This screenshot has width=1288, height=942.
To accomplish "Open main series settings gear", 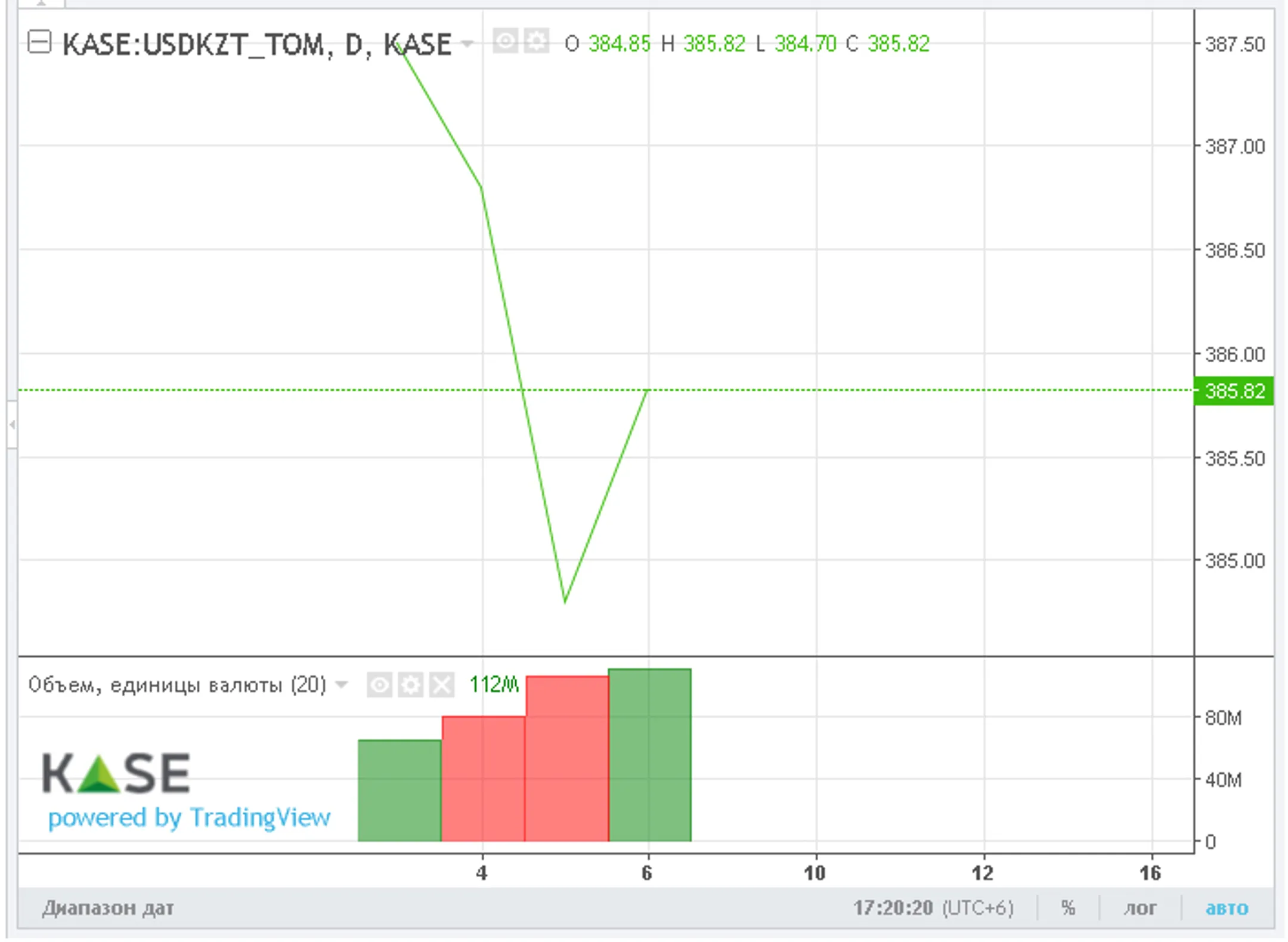I will coord(536,42).
